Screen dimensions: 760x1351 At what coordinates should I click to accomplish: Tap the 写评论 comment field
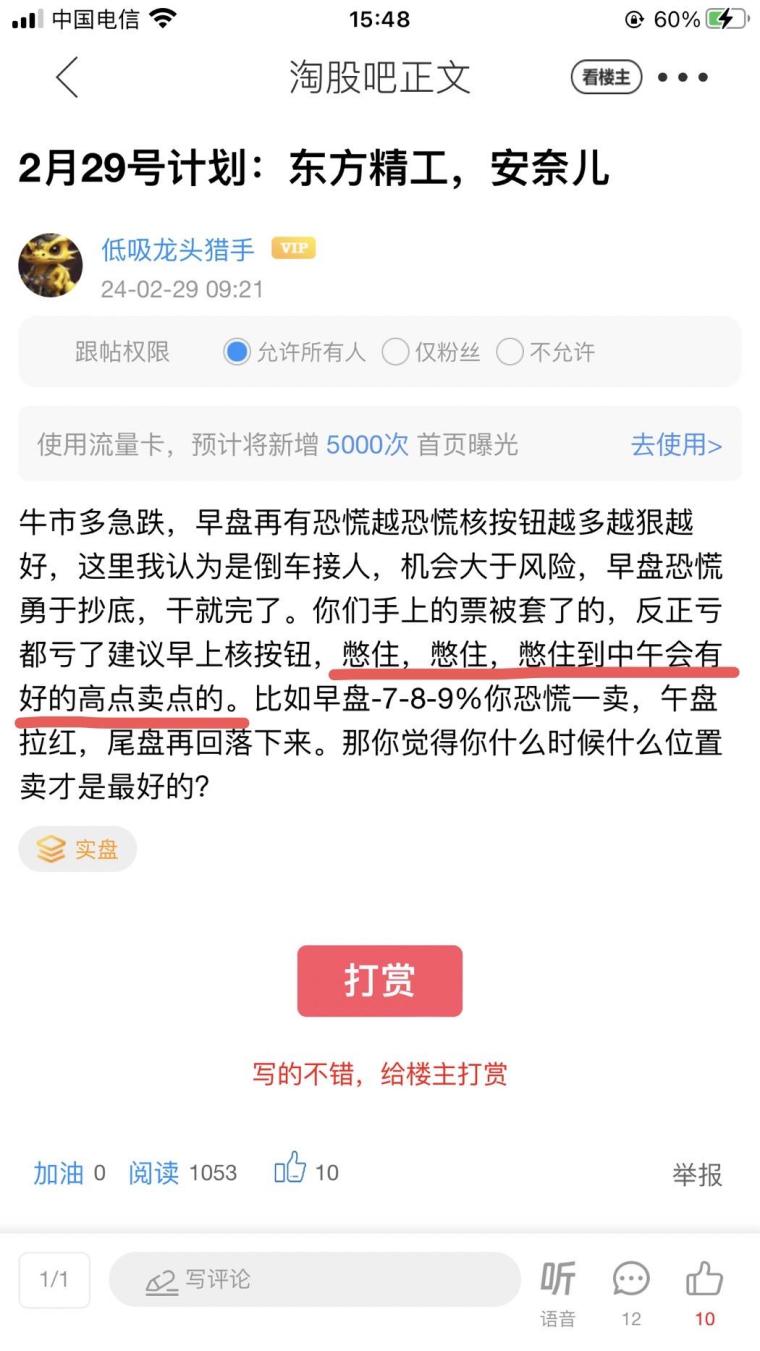click(x=315, y=1279)
